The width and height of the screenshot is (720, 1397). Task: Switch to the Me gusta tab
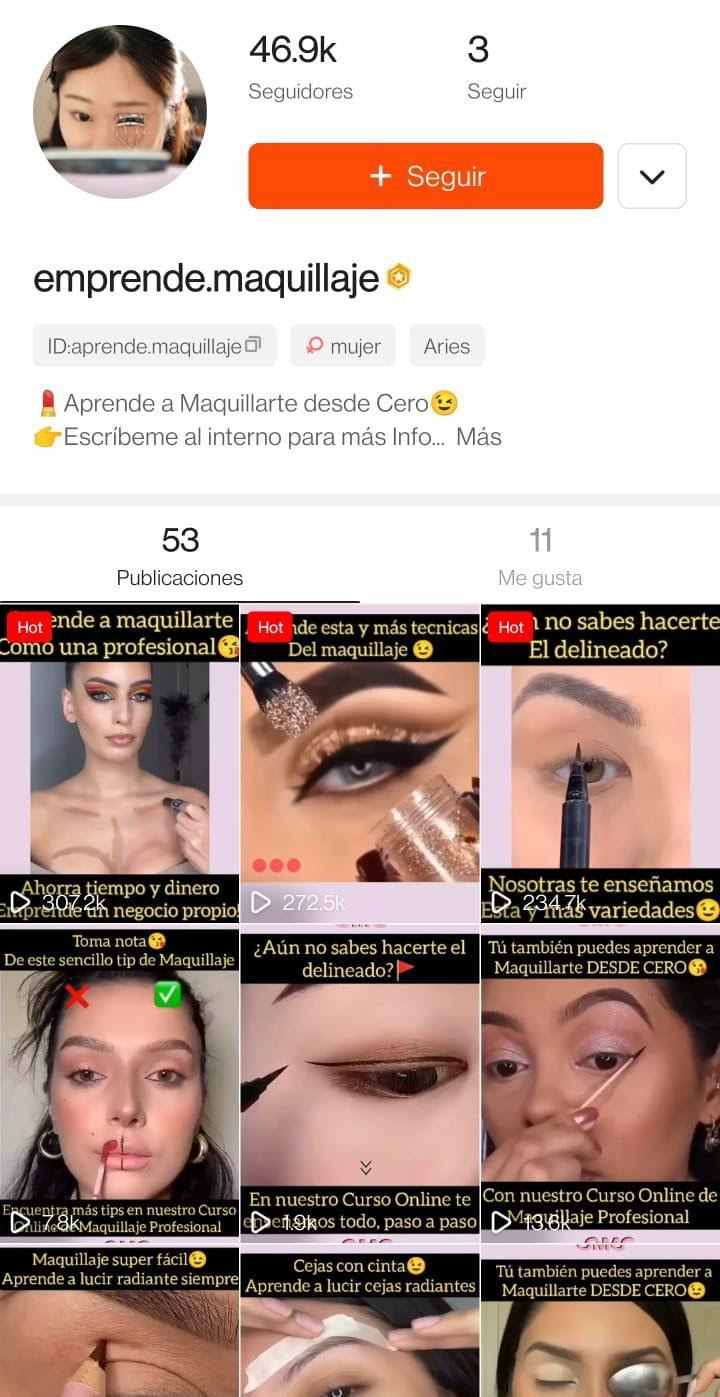540,557
